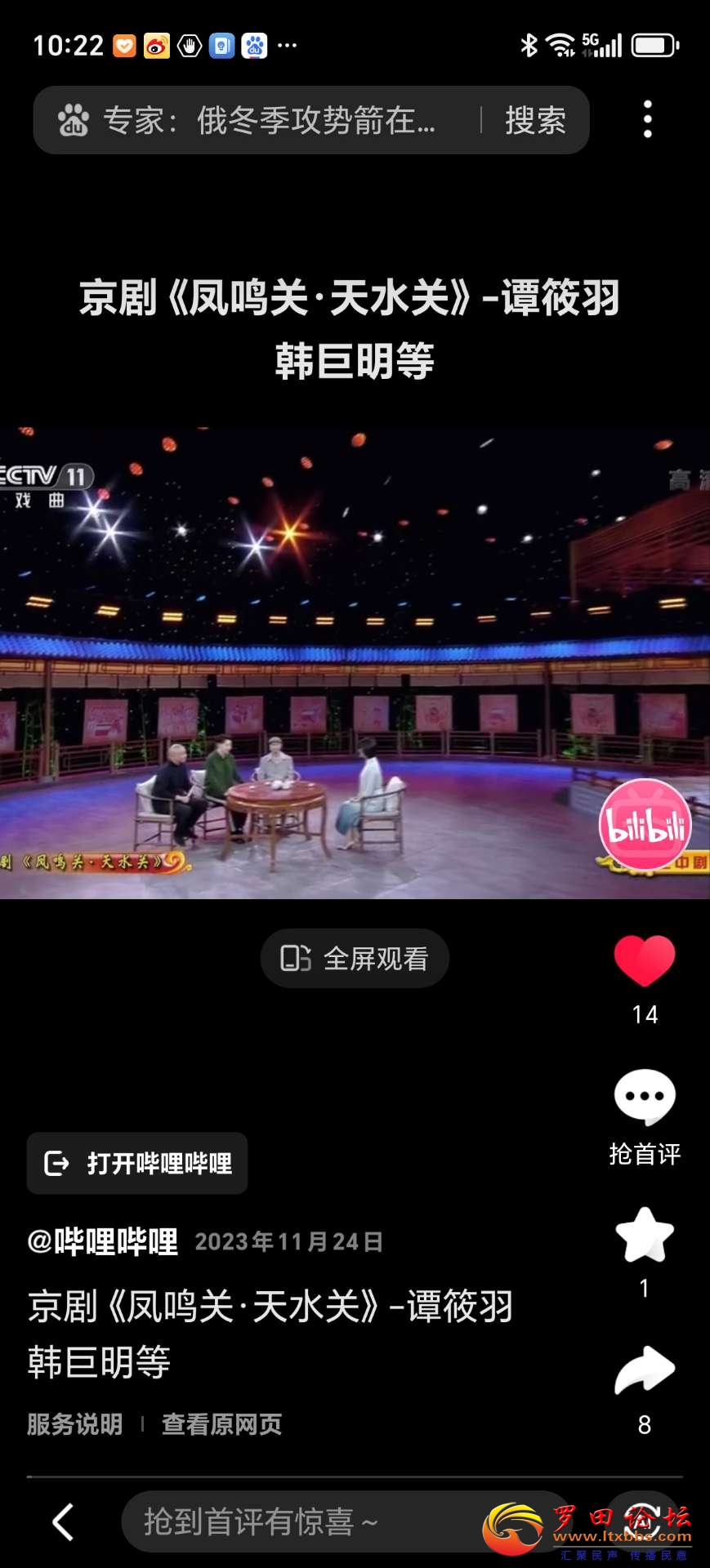Tap the 抢到首评有惊喜 comment field
Image resolution: width=710 pixels, height=1568 pixels.
pos(302,1522)
